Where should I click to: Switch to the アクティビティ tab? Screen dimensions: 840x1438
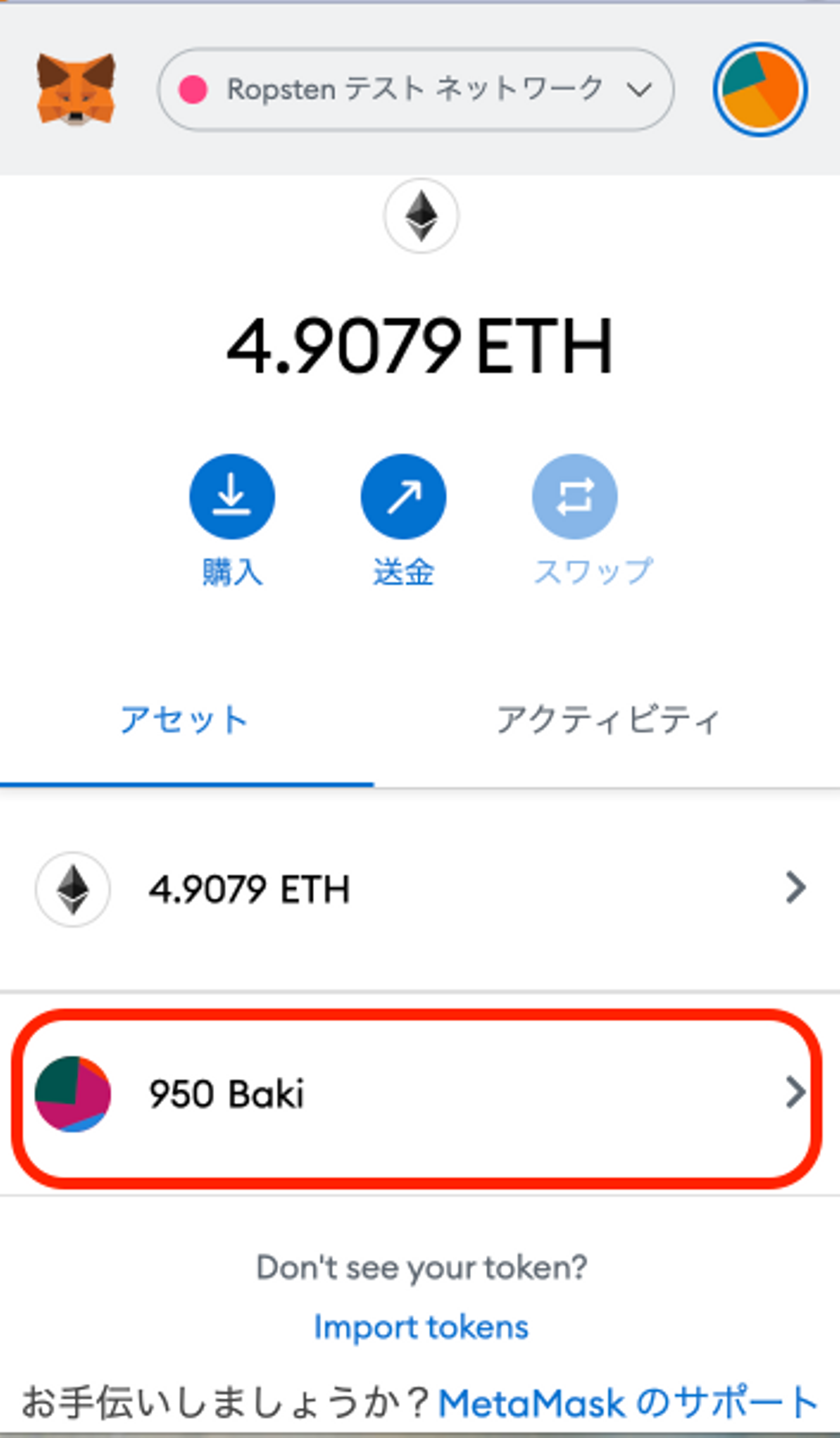(608, 720)
